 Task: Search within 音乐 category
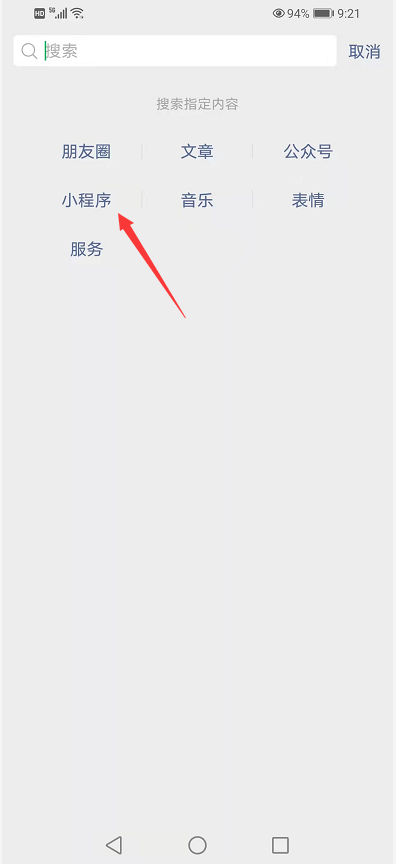(197, 201)
